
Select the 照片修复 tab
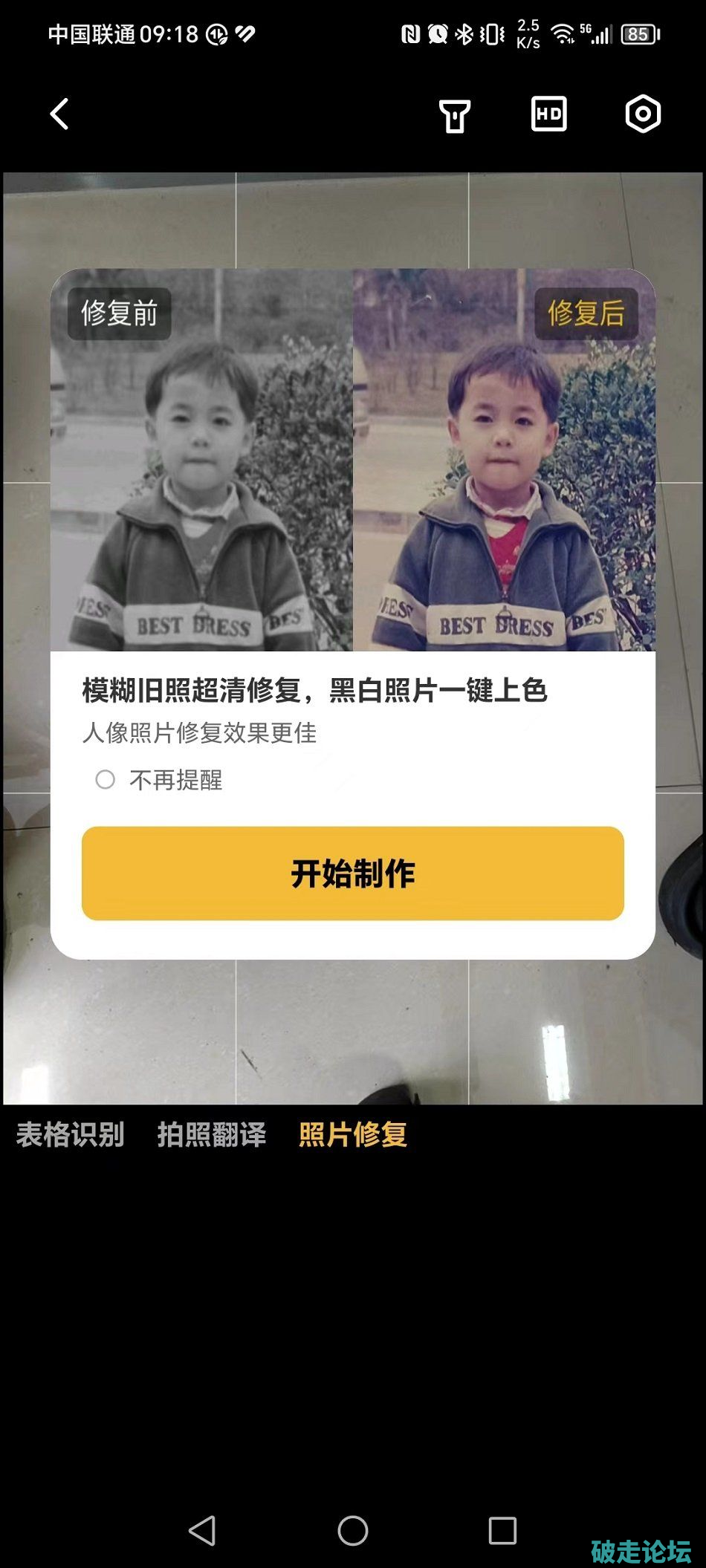(x=353, y=1134)
